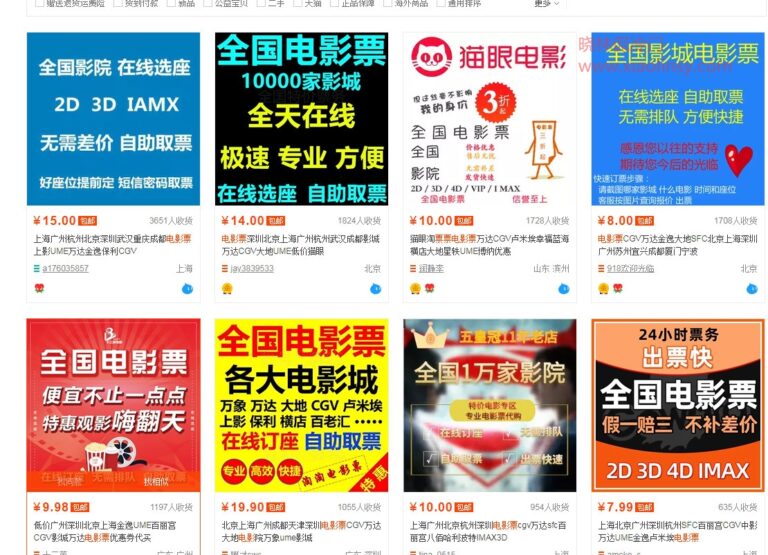Open the 24小时票务 出票快 product image
This screenshot has width=768, height=555.
coord(677,405)
